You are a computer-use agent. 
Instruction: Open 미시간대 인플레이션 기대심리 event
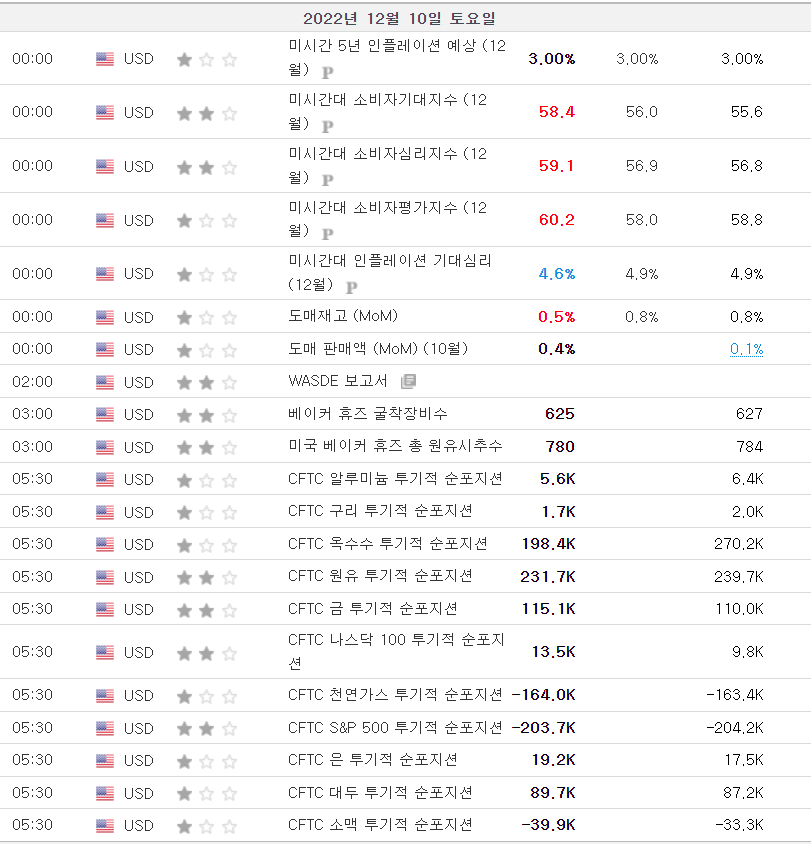coord(389,261)
